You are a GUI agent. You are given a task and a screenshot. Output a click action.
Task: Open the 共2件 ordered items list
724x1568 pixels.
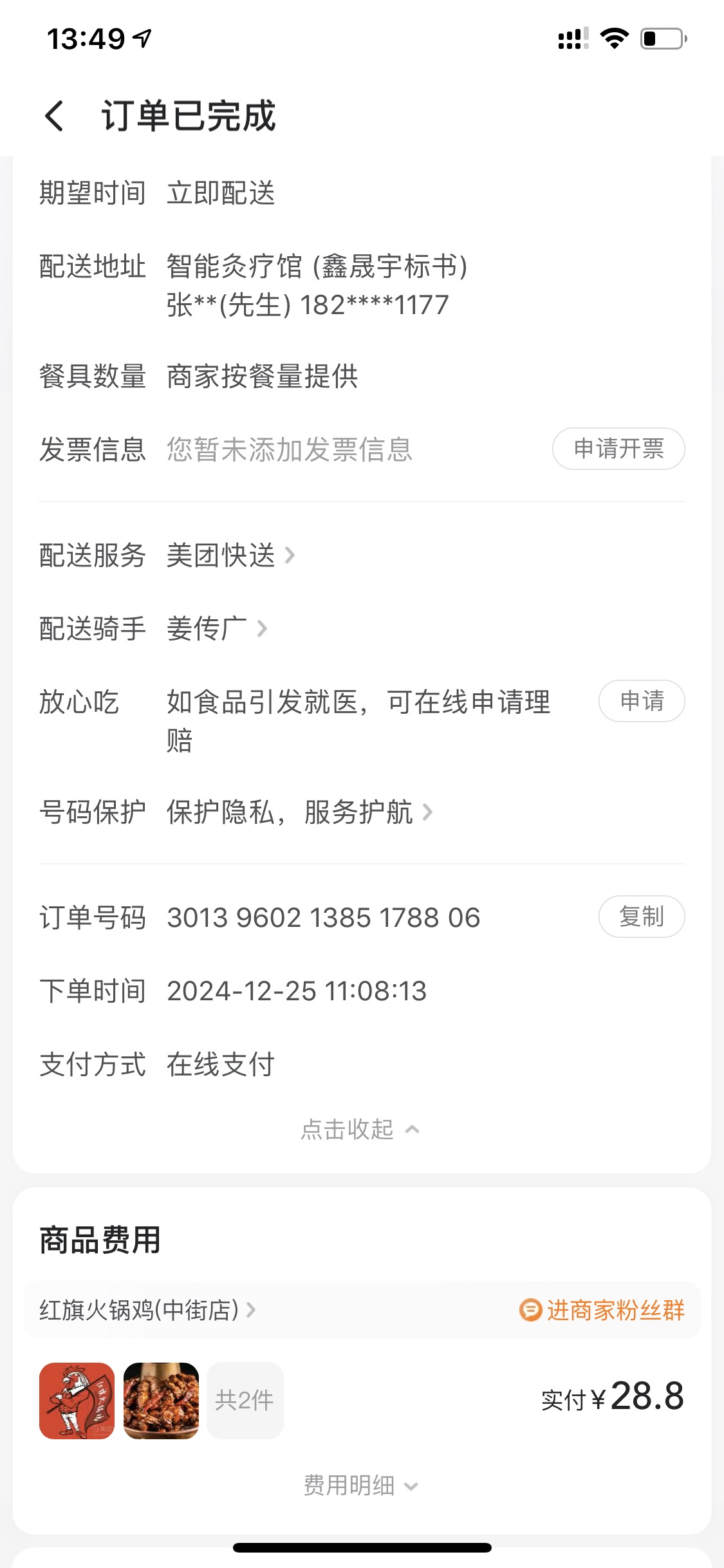[245, 1401]
